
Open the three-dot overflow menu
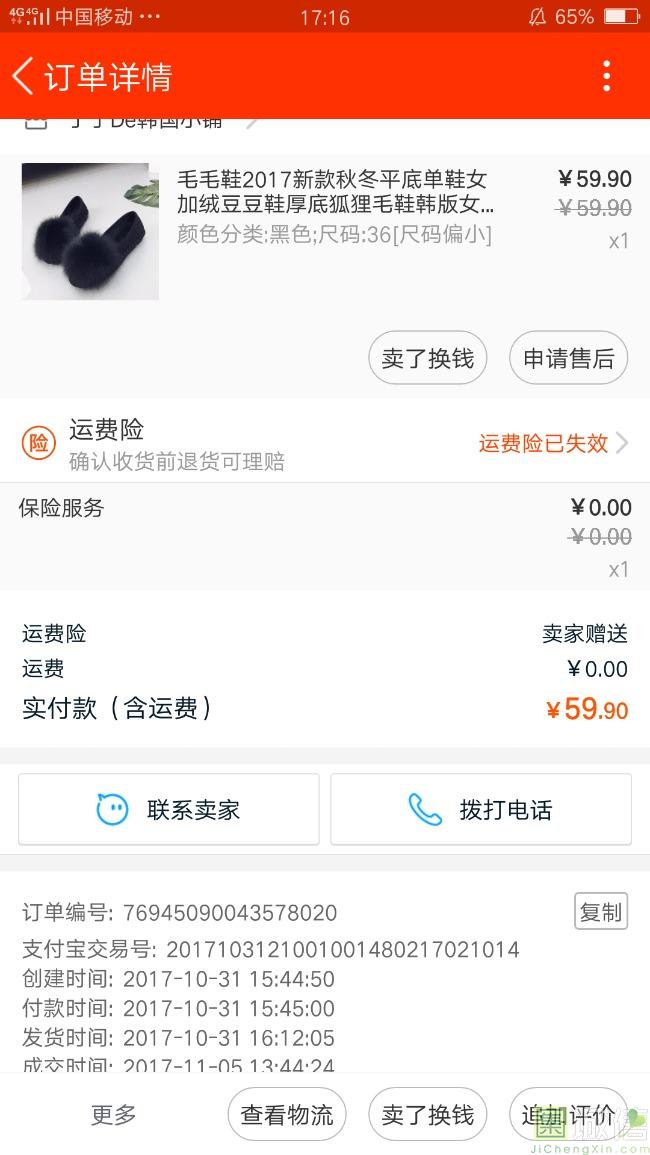pyautogui.click(x=606, y=76)
